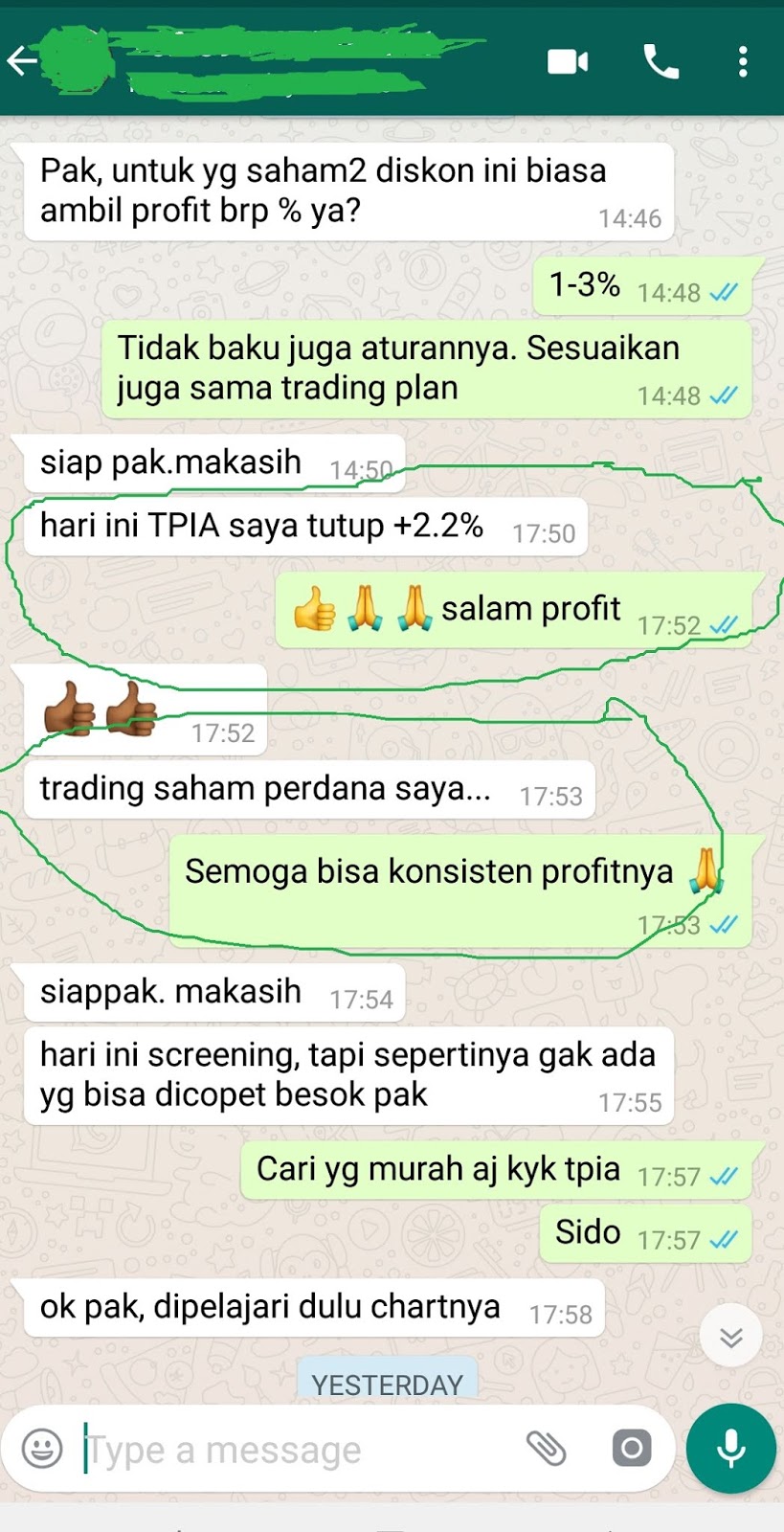Viewport: 784px width, 1532px height.
Task: Tap the Type a message field
Action: tap(287, 1450)
